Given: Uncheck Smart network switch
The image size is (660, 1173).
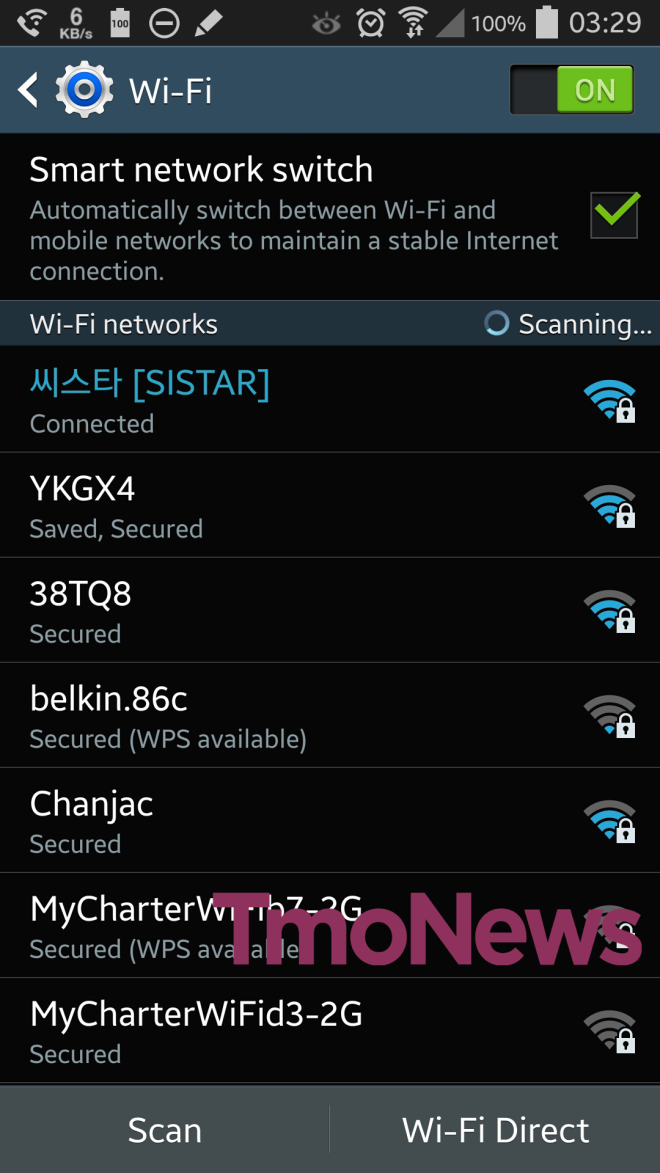Looking at the screenshot, I should pos(613,214).
